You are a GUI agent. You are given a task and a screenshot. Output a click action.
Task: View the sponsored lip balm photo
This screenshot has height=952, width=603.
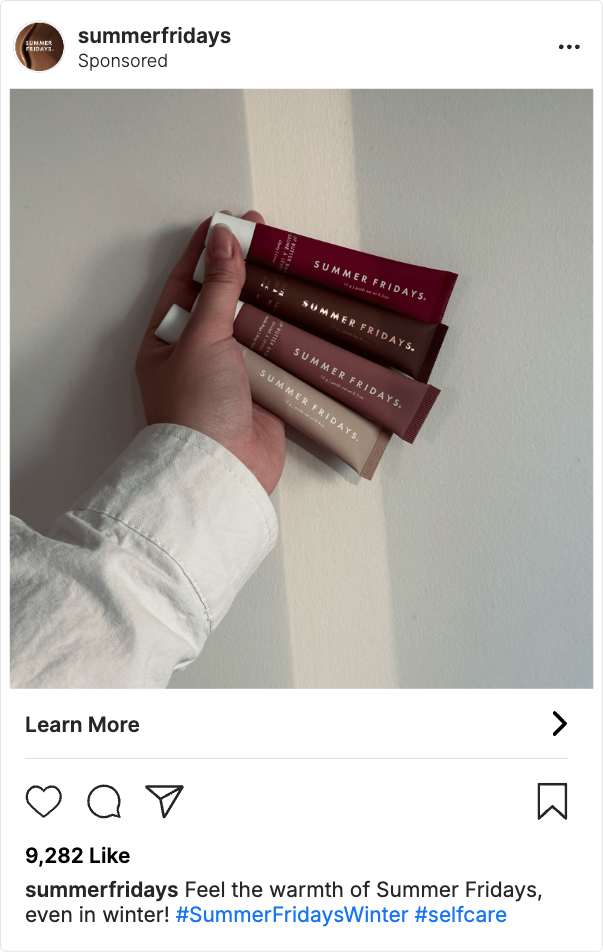tap(301, 388)
